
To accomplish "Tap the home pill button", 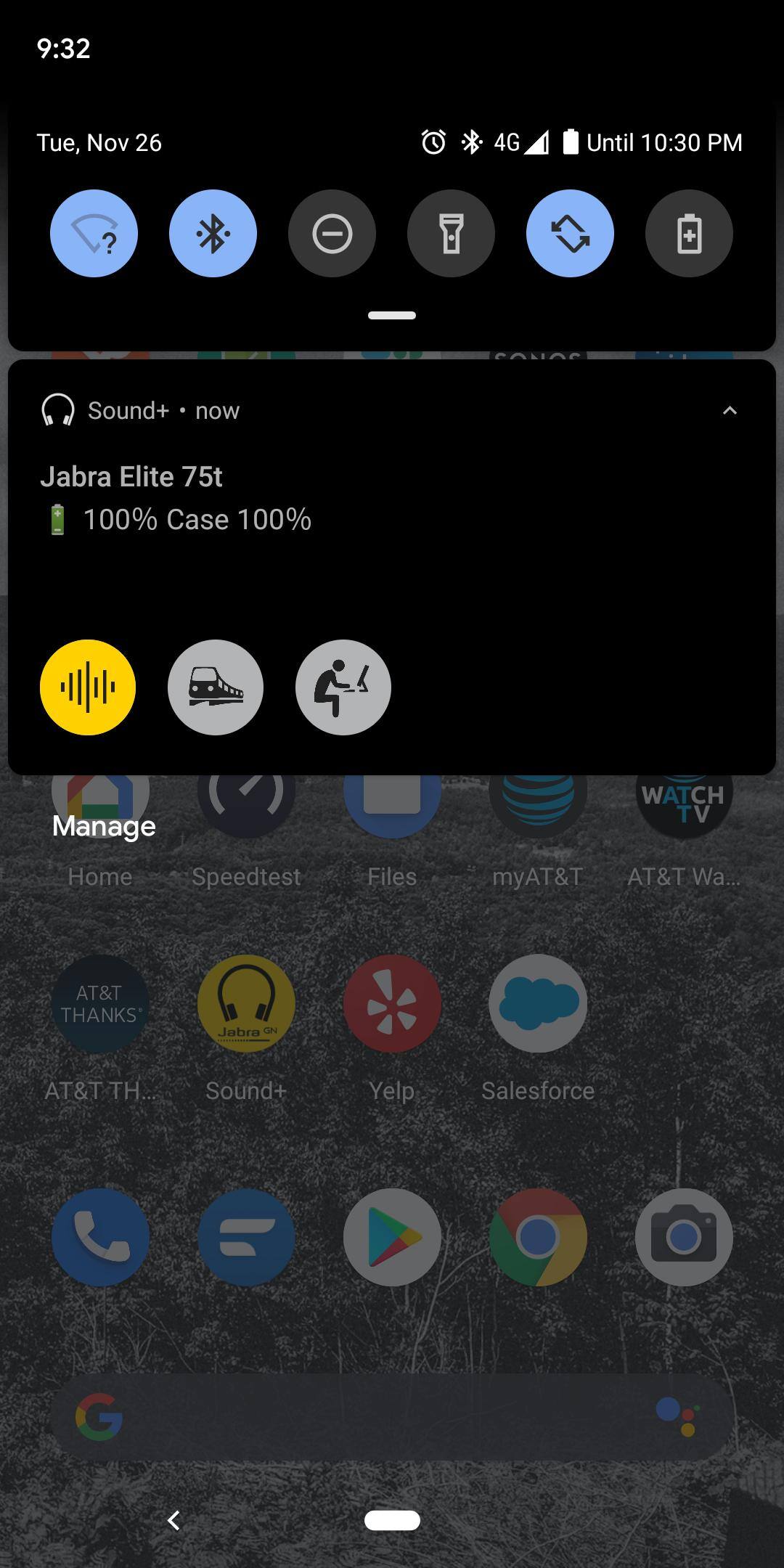I will click(392, 1520).
